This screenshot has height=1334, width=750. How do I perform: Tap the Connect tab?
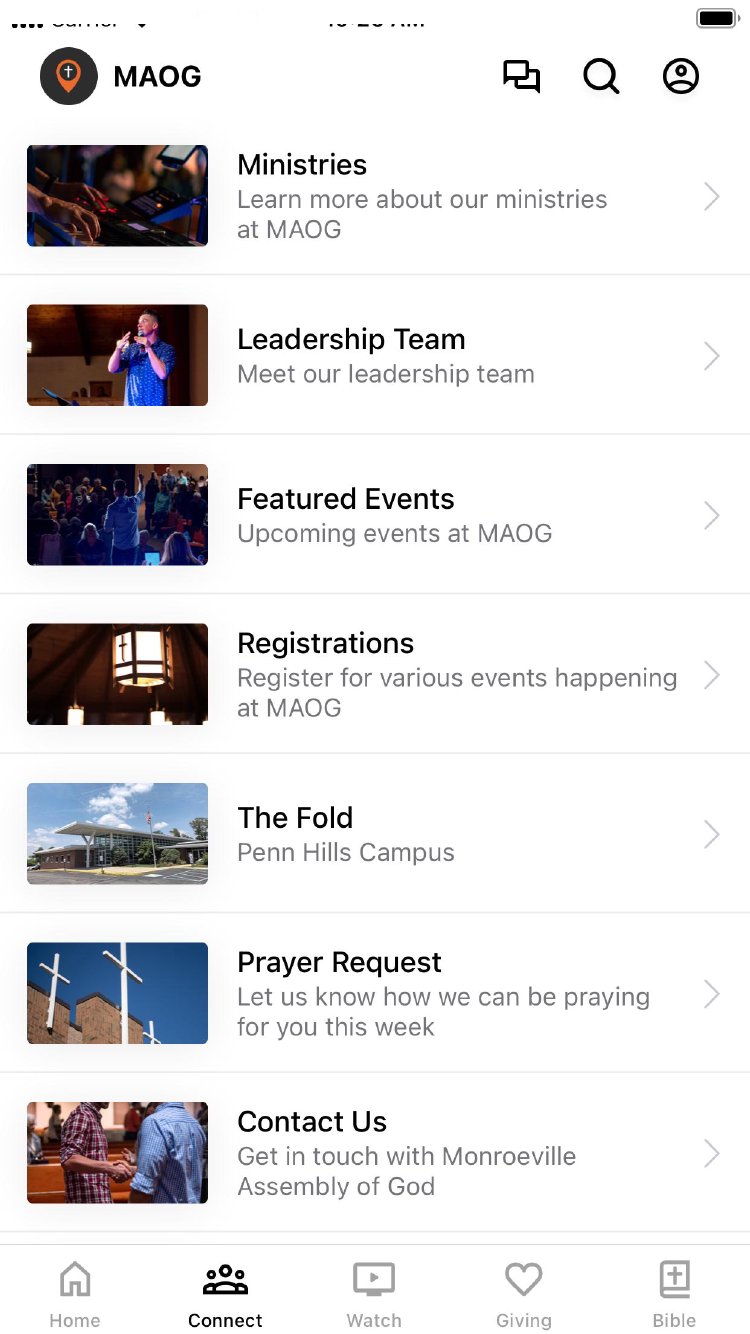[225, 1293]
